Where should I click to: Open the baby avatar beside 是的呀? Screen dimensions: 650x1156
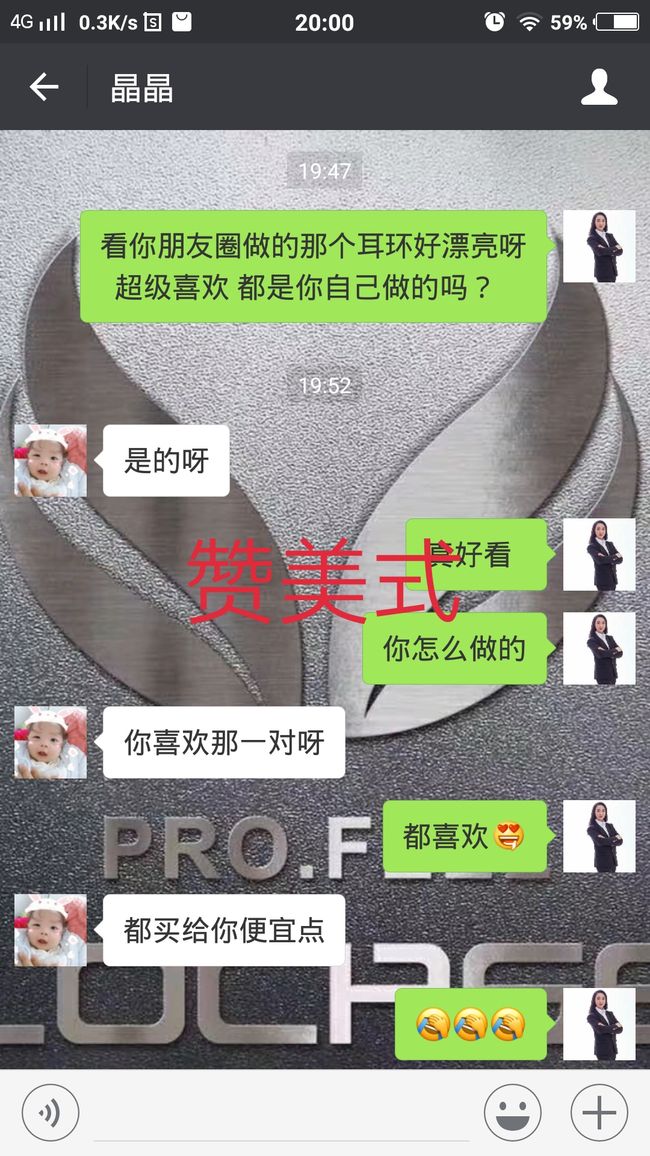point(50,460)
